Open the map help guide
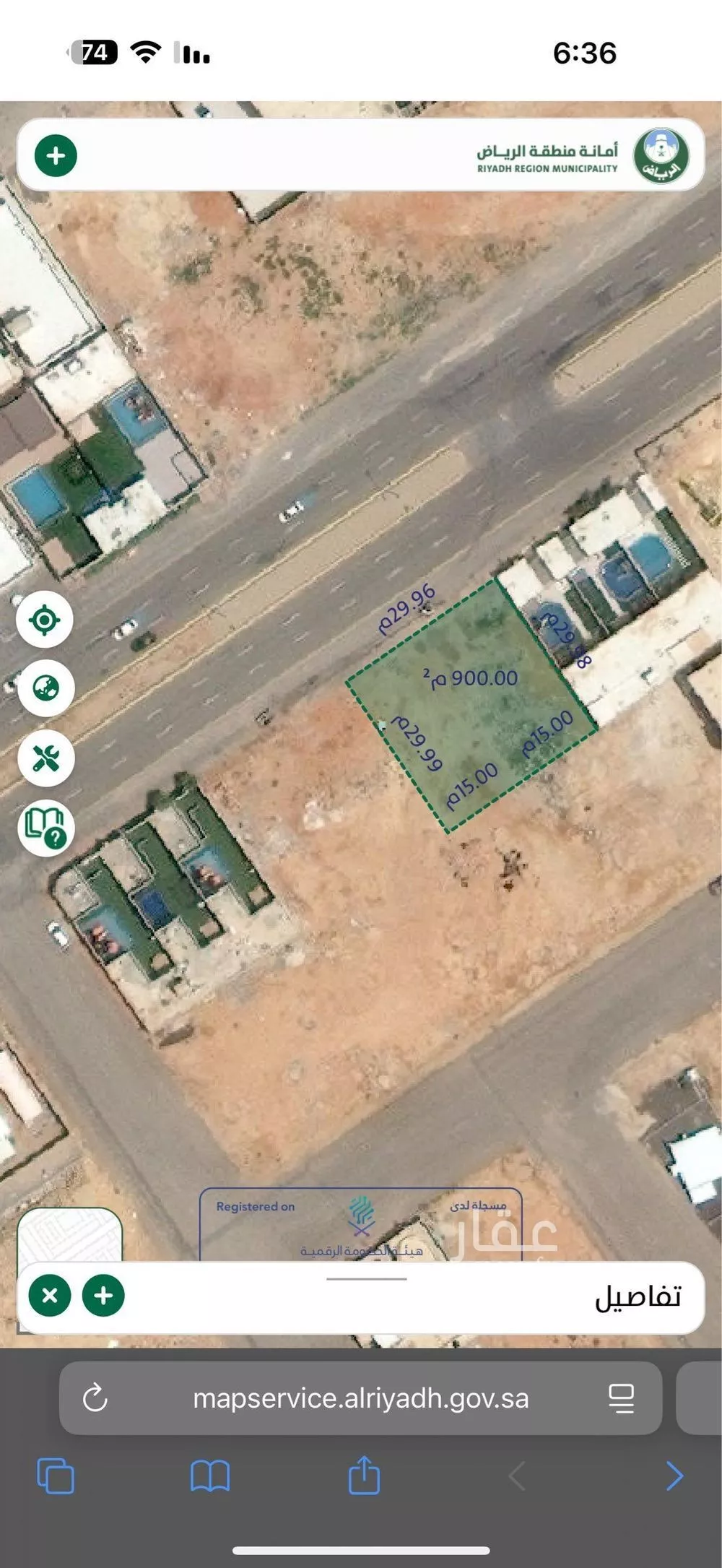This screenshot has height=1568, width=722. click(x=45, y=826)
